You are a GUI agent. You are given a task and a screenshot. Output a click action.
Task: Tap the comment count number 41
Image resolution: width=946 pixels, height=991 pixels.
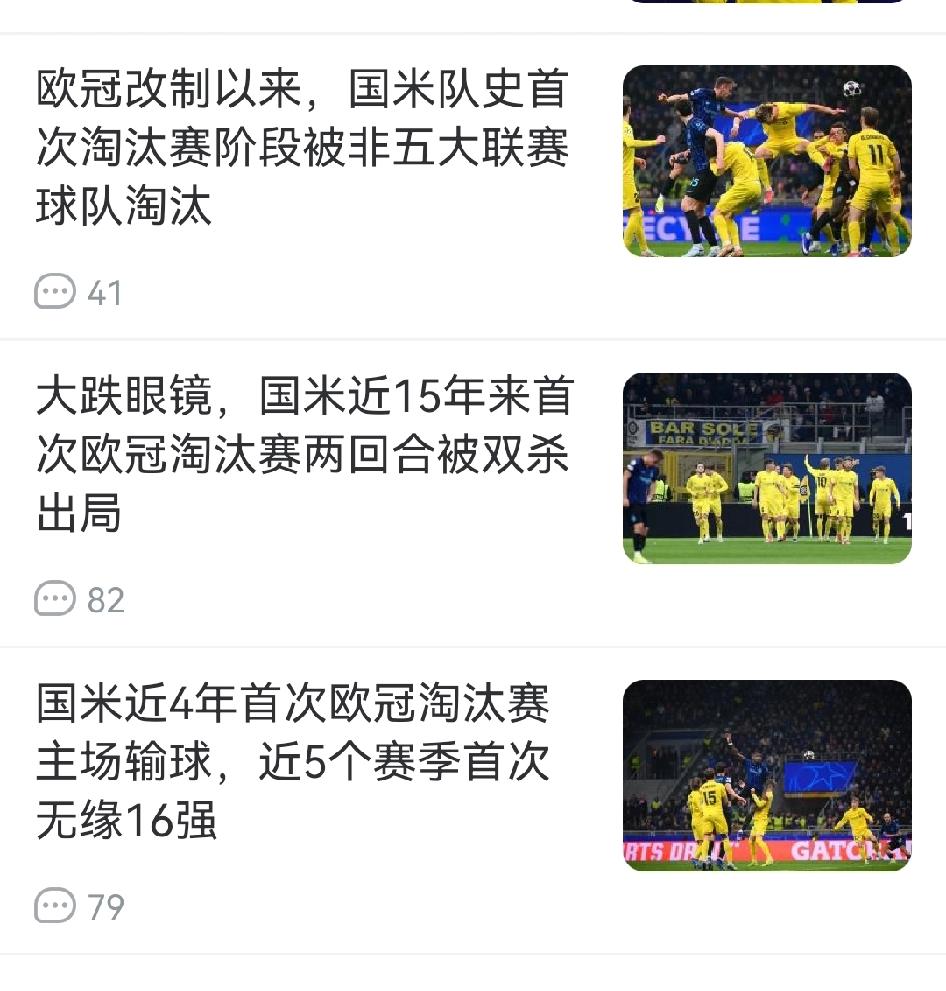click(105, 293)
